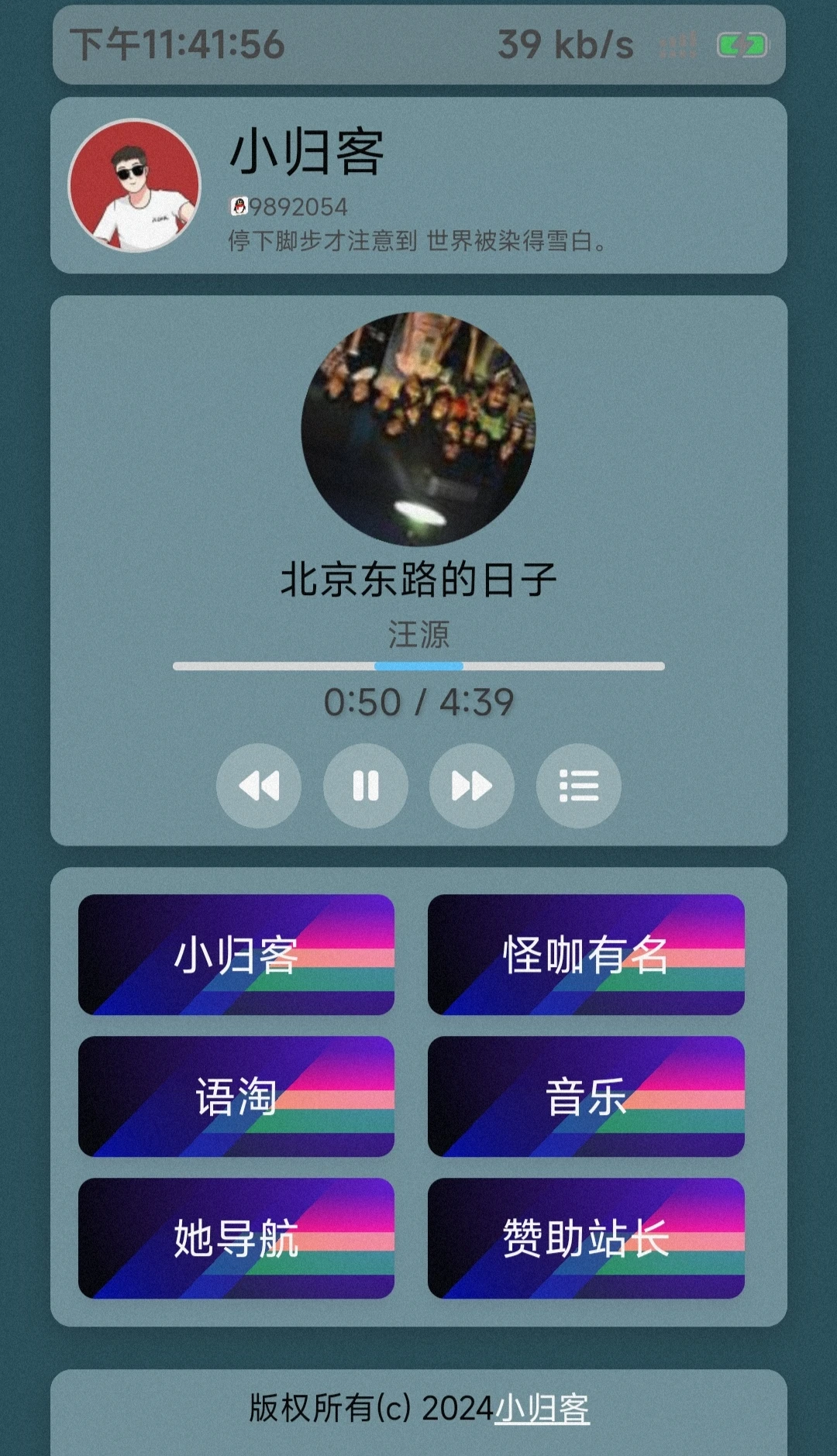Skip back to the previous song
Image resolution: width=837 pixels, height=1456 pixels.
[x=259, y=786]
